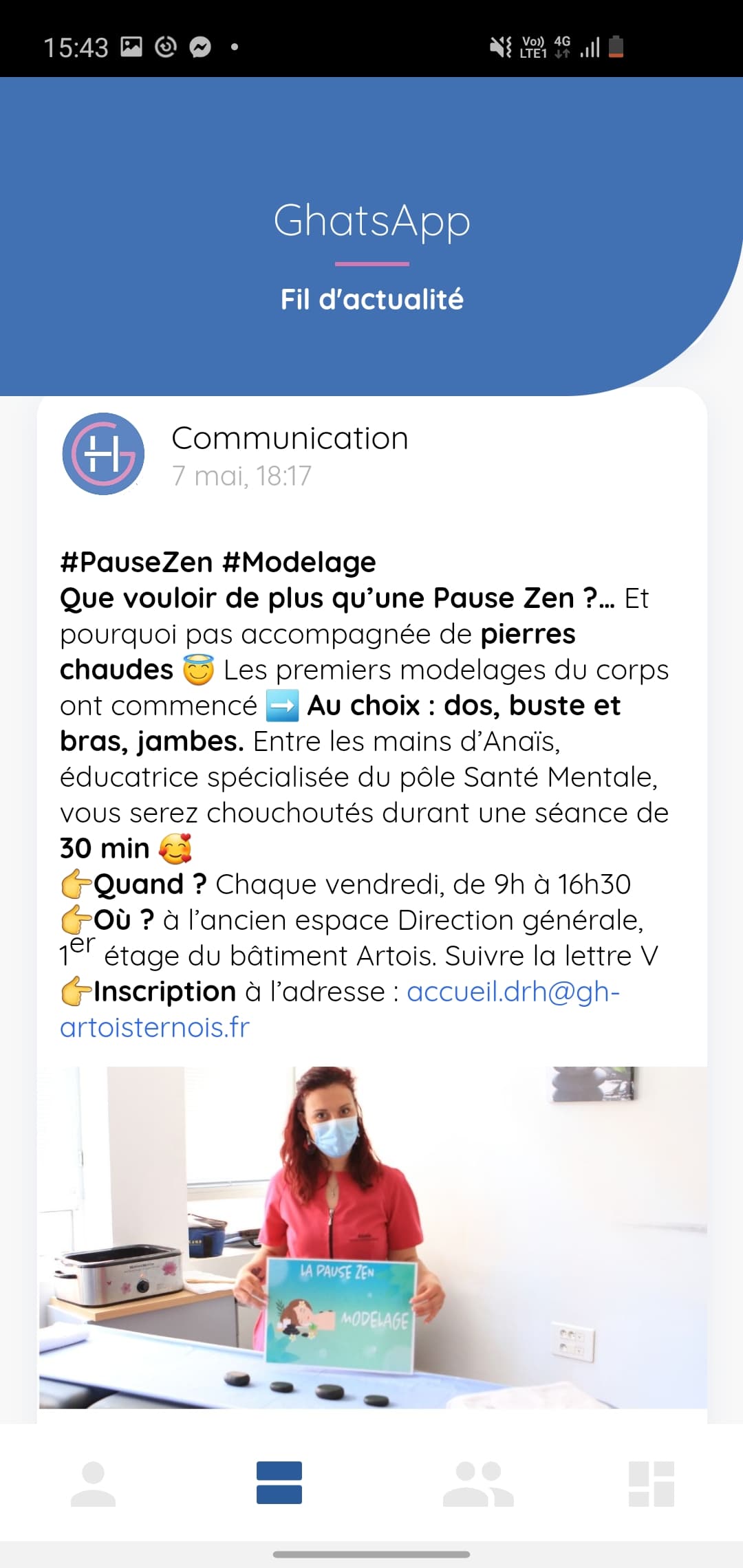Open the profile tab in bottom navigation
The height and width of the screenshot is (1568, 743).
click(93, 1483)
